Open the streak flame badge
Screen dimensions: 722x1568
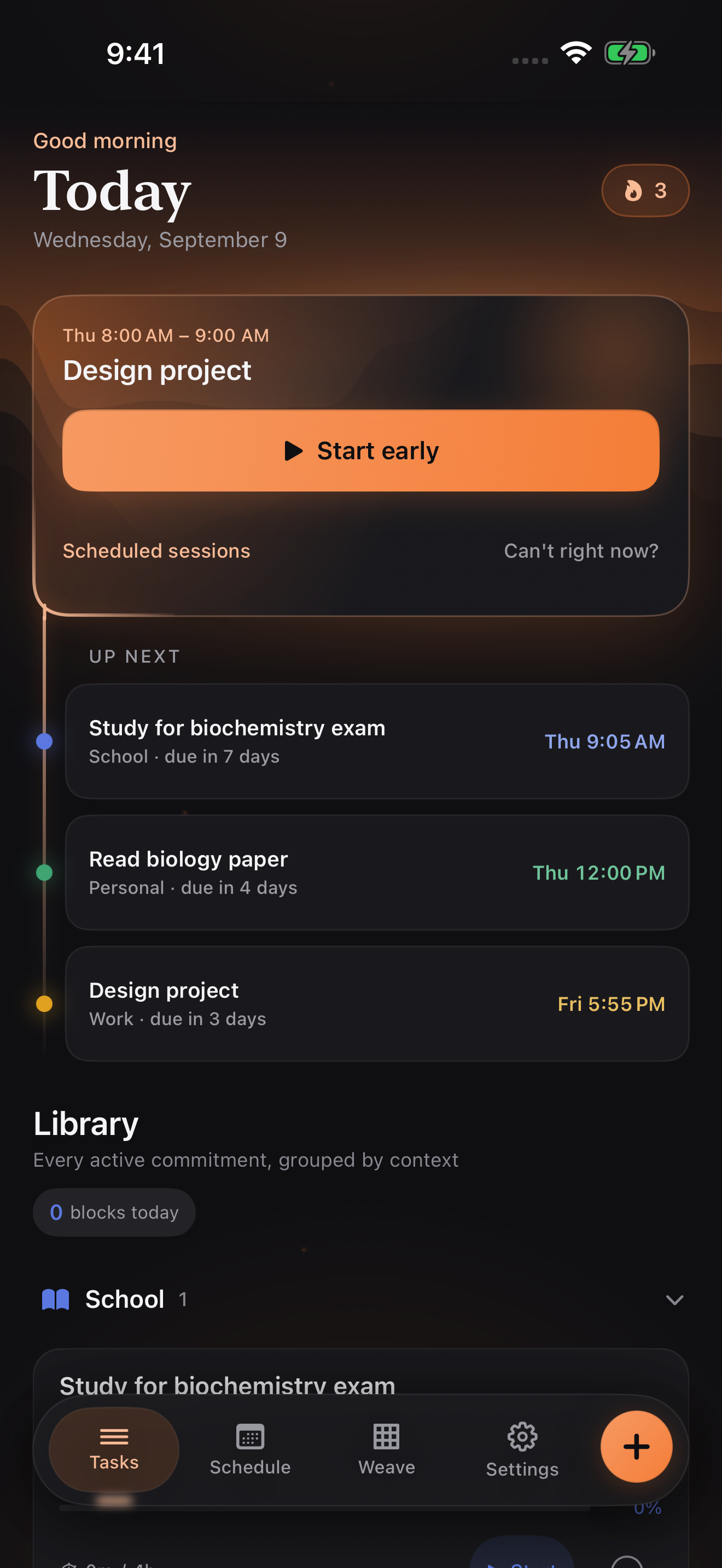coord(645,190)
